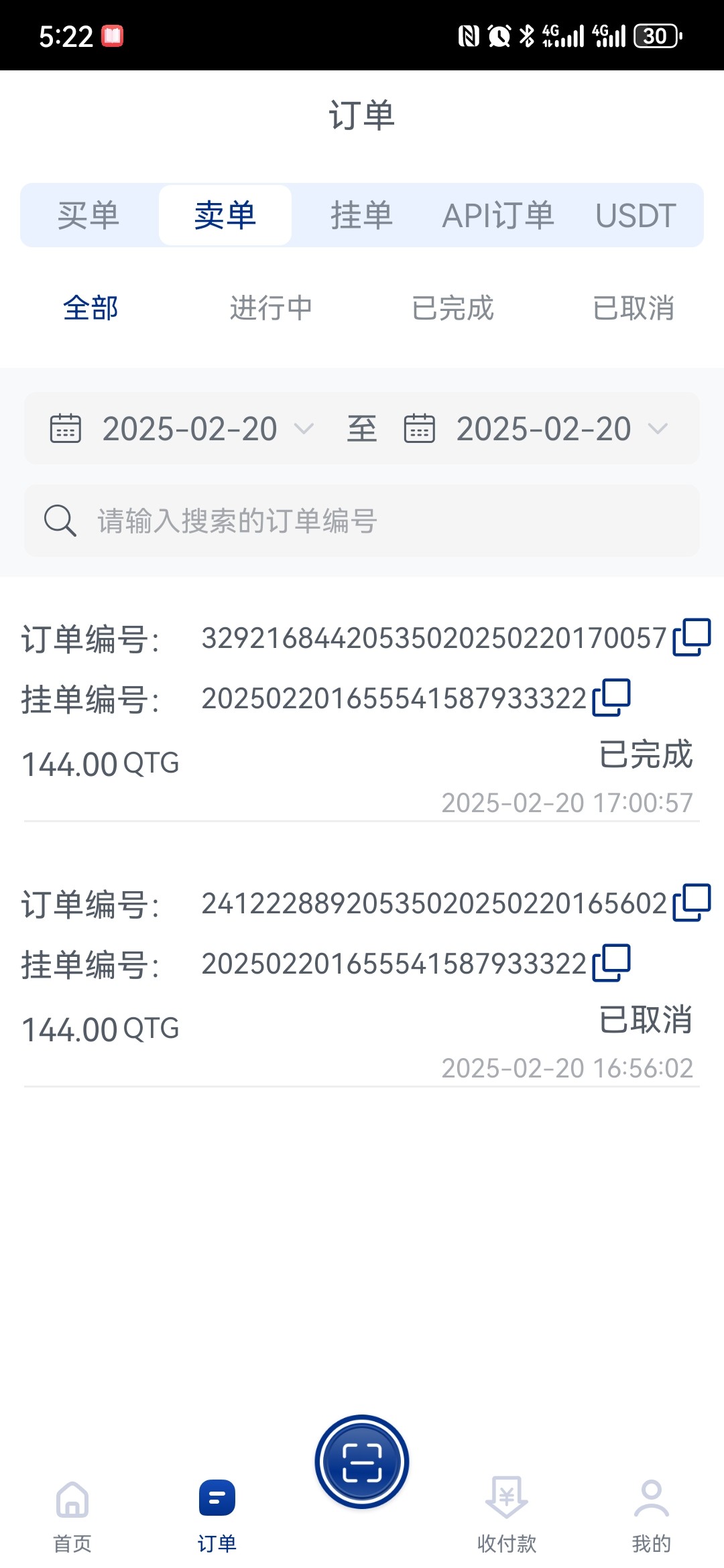
Task: Switch to the USDT tab
Action: click(x=636, y=215)
